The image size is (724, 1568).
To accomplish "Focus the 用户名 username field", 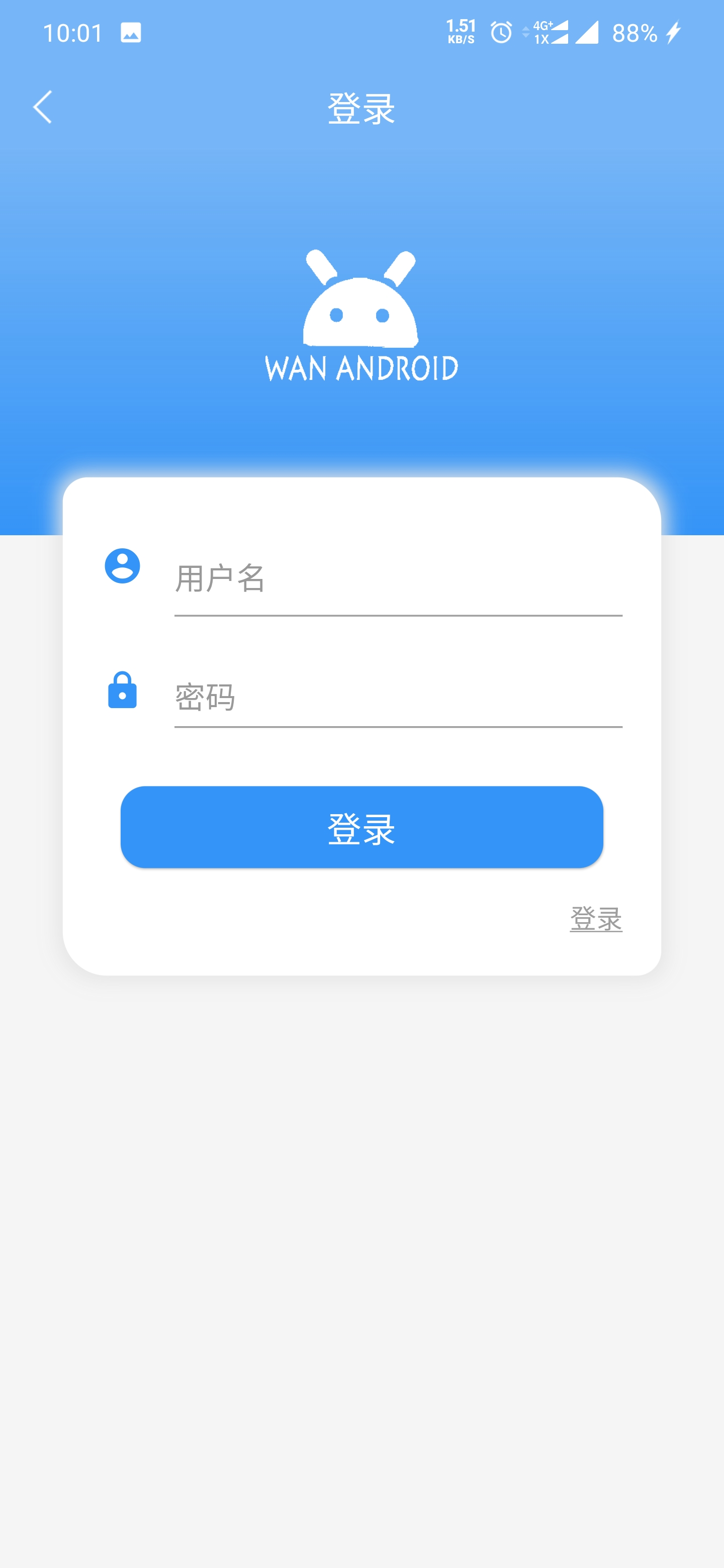I will tap(398, 578).
